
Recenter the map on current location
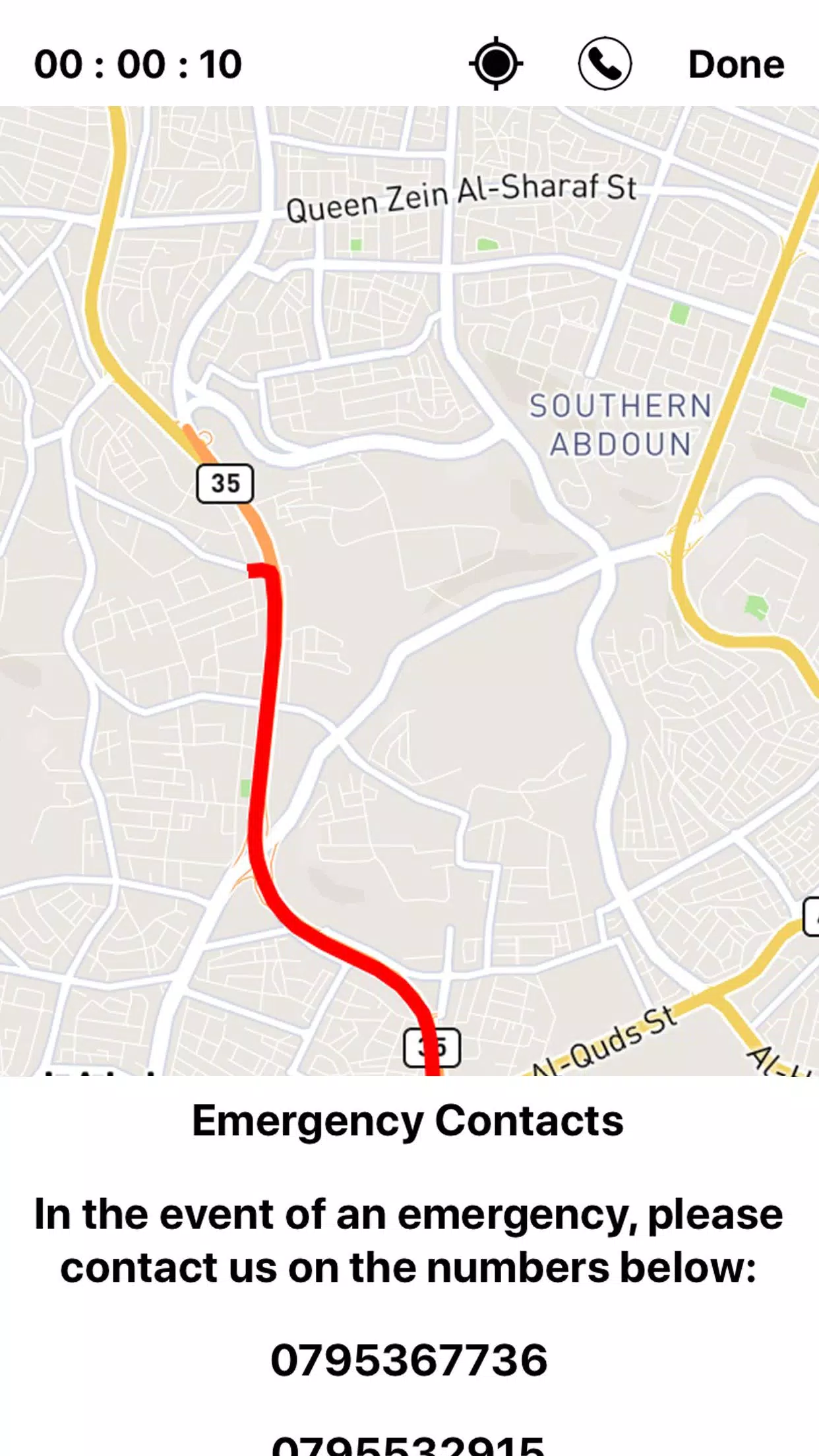(x=496, y=64)
